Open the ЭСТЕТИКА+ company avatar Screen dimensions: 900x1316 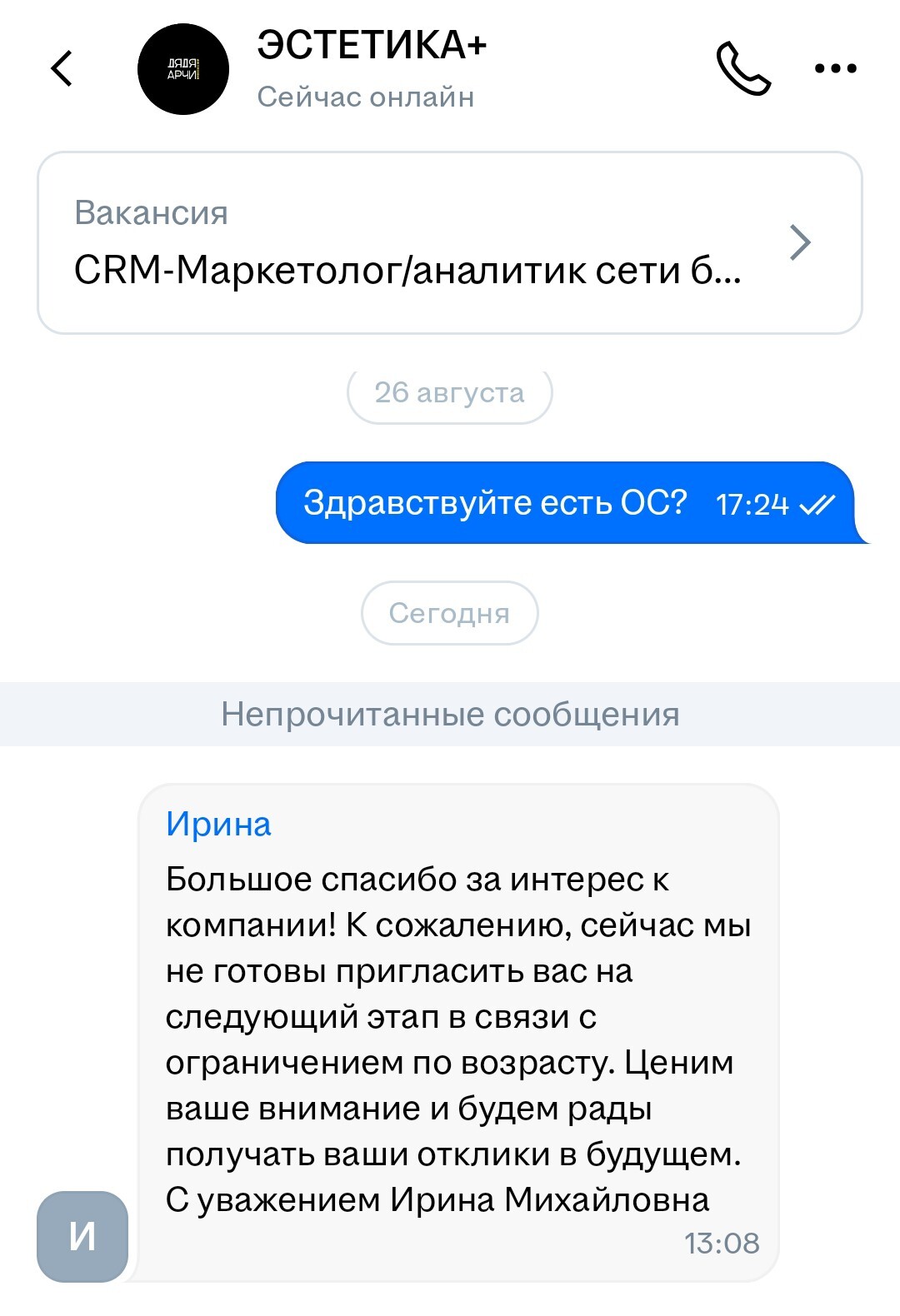183,69
